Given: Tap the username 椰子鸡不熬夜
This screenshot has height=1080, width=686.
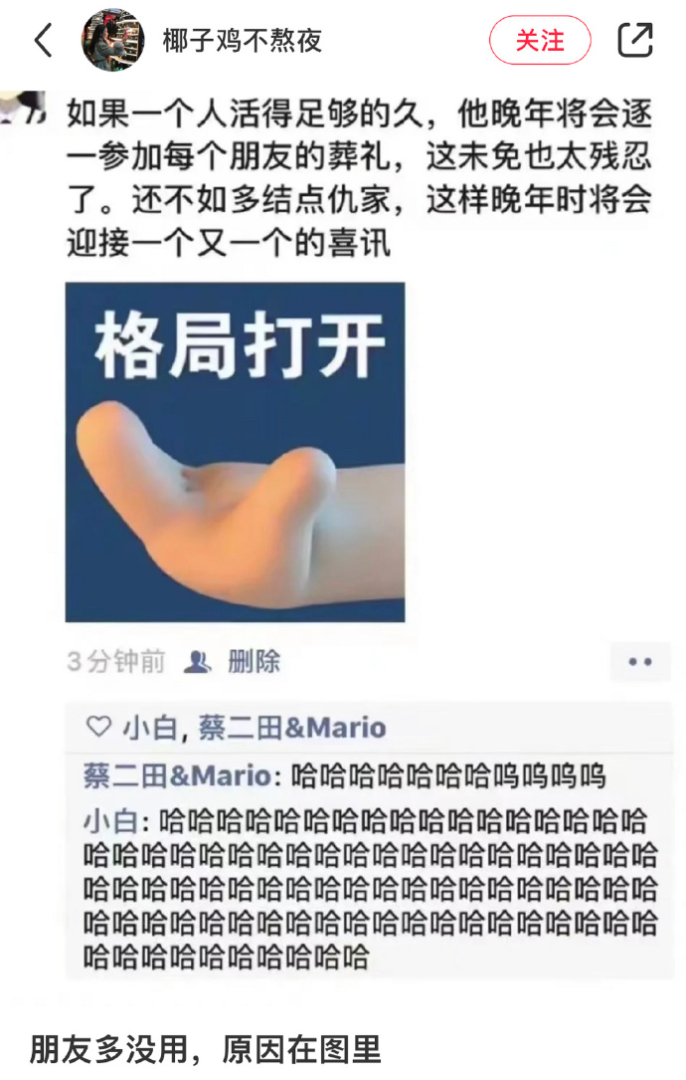Looking at the screenshot, I should 242,41.
